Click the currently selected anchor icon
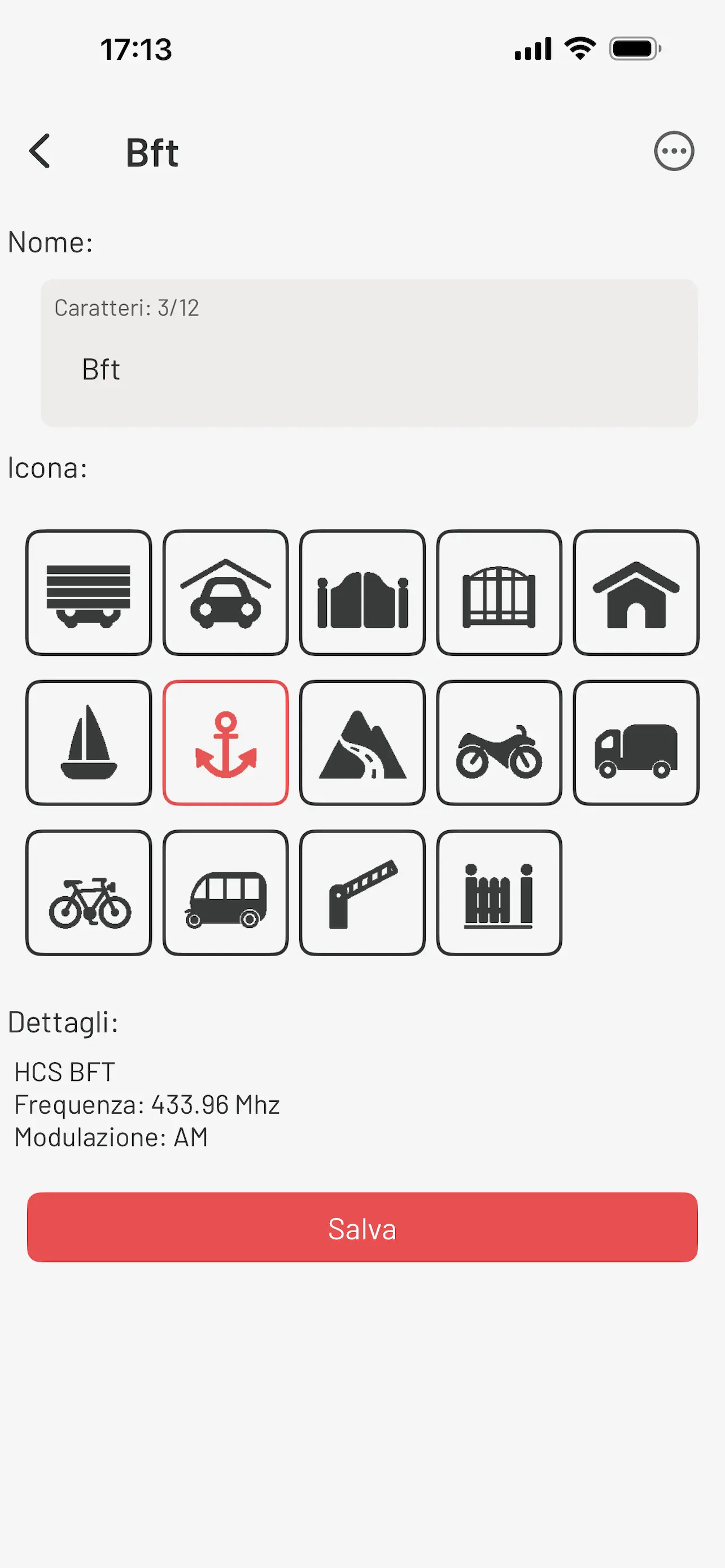725x1568 pixels. click(x=226, y=742)
